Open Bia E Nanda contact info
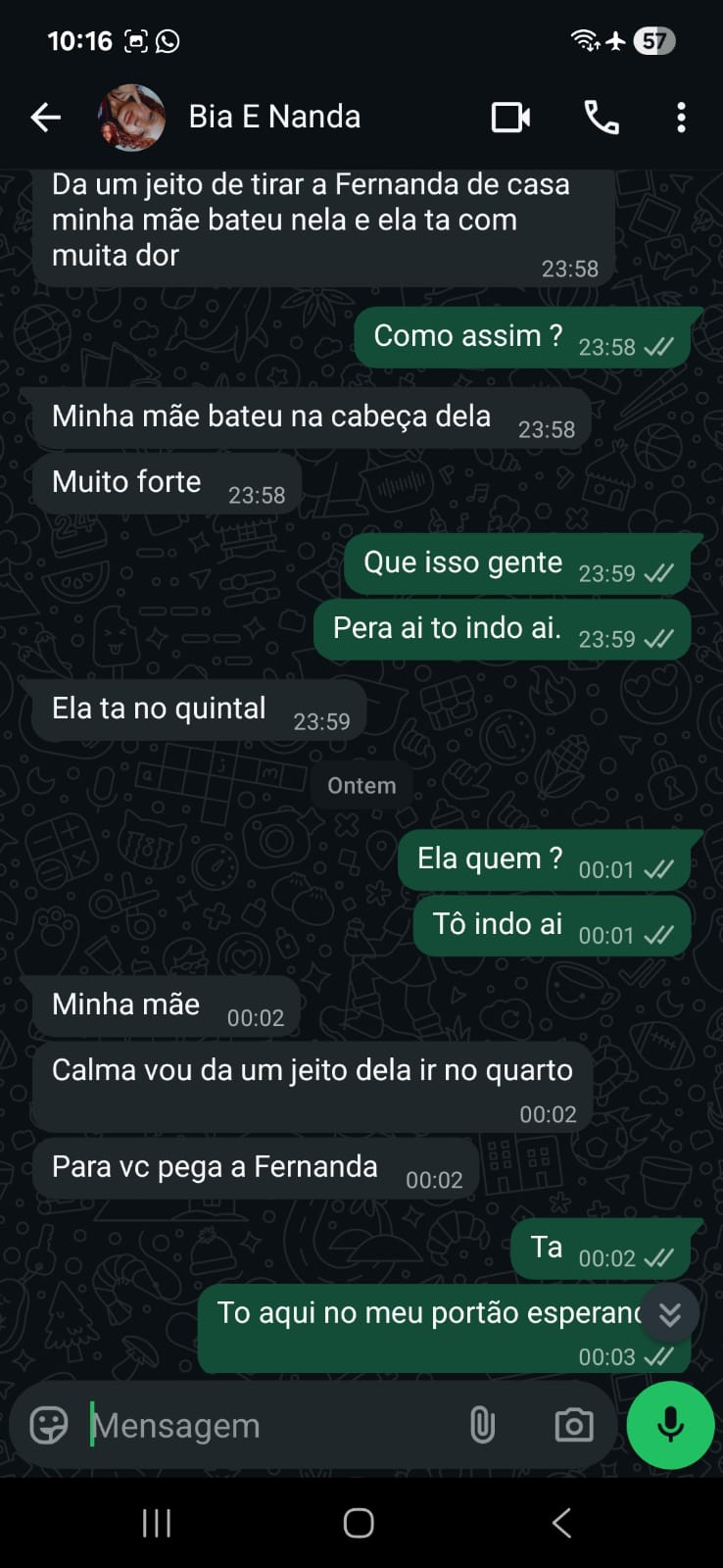Image resolution: width=723 pixels, height=1568 pixels. pos(274,118)
